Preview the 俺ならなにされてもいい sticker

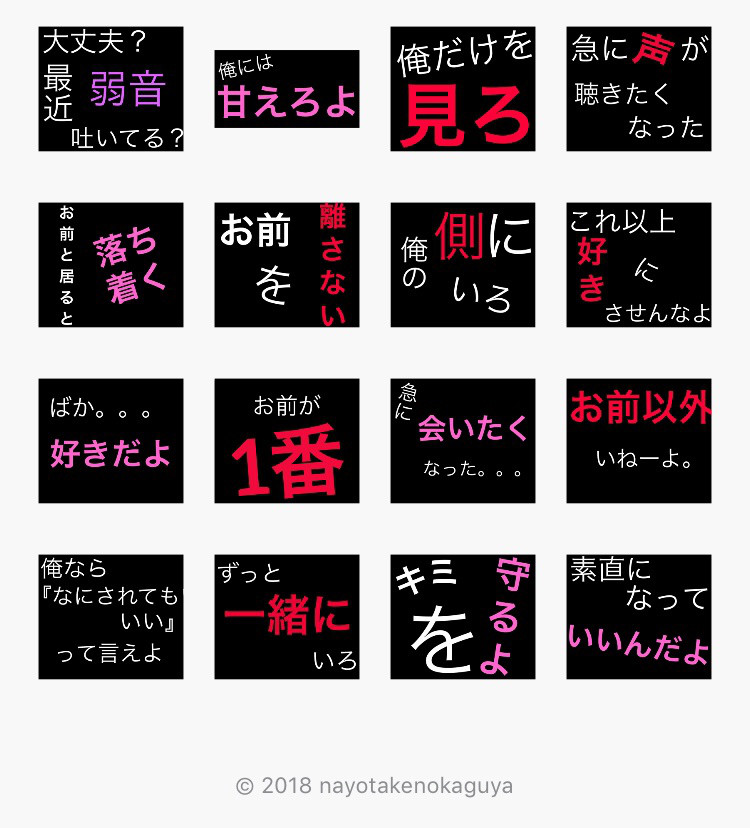coord(111,617)
